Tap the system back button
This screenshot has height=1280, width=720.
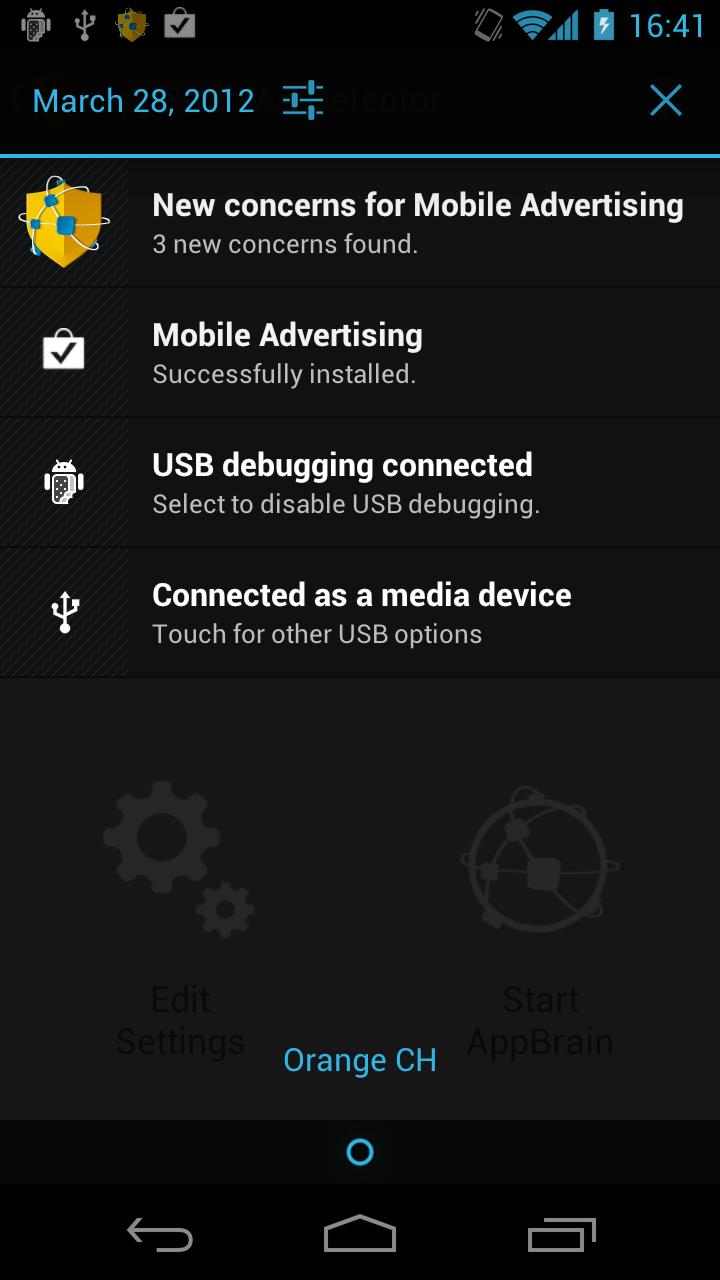coord(160,1235)
